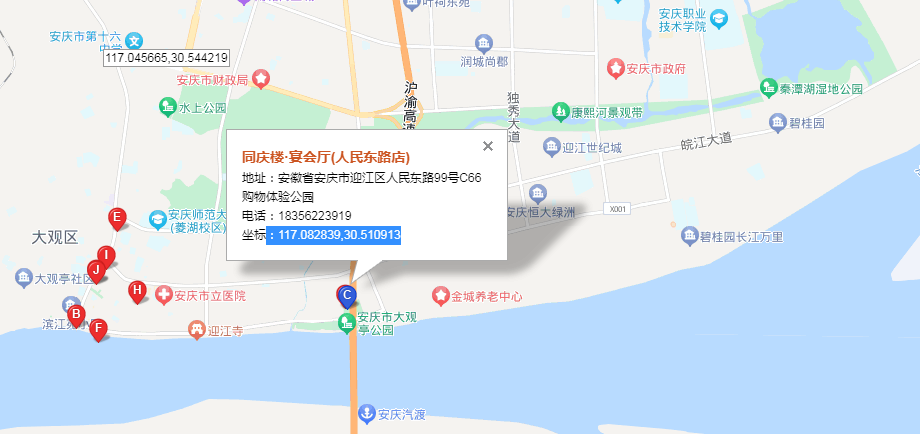
Task: Select map marker B
Action: [75, 314]
